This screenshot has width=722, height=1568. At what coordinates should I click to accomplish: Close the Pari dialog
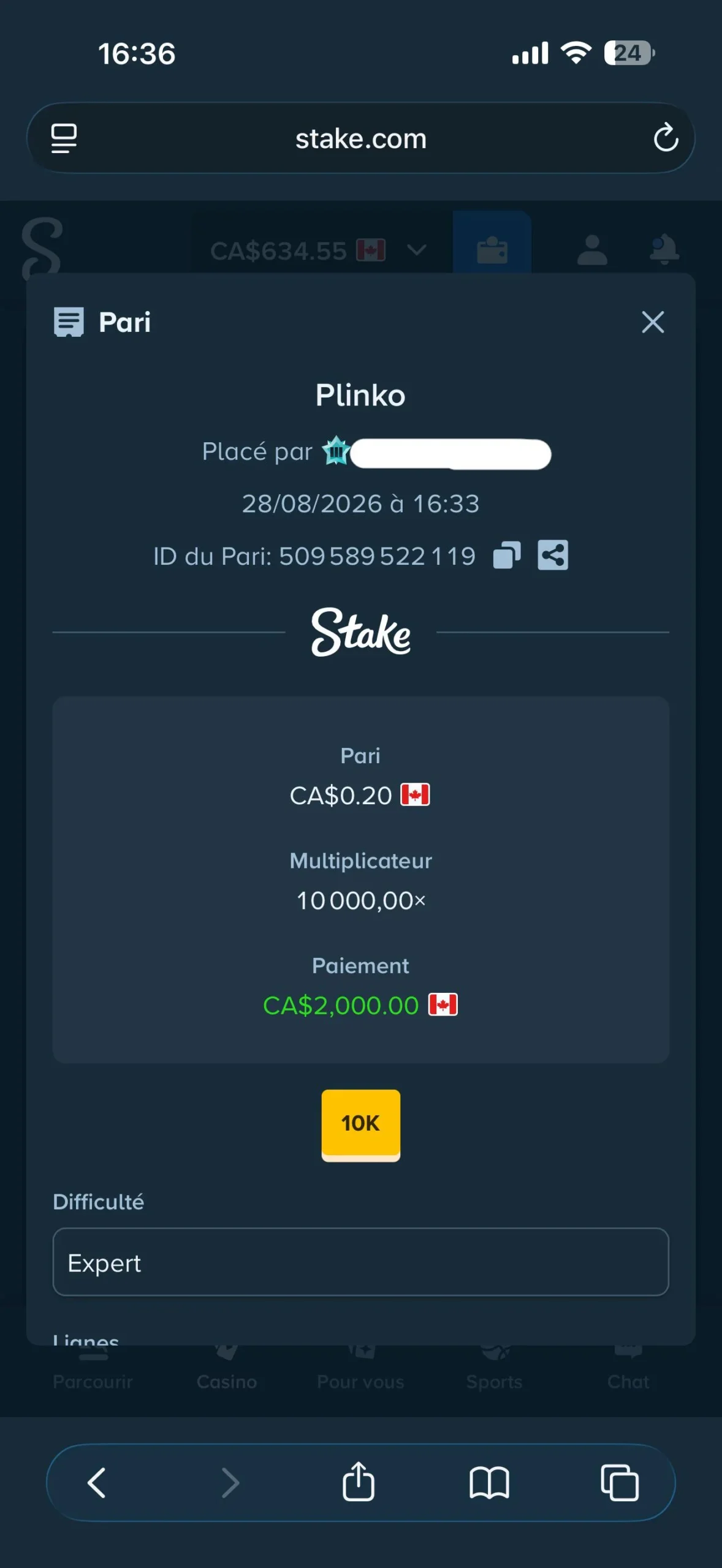point(653,322)
